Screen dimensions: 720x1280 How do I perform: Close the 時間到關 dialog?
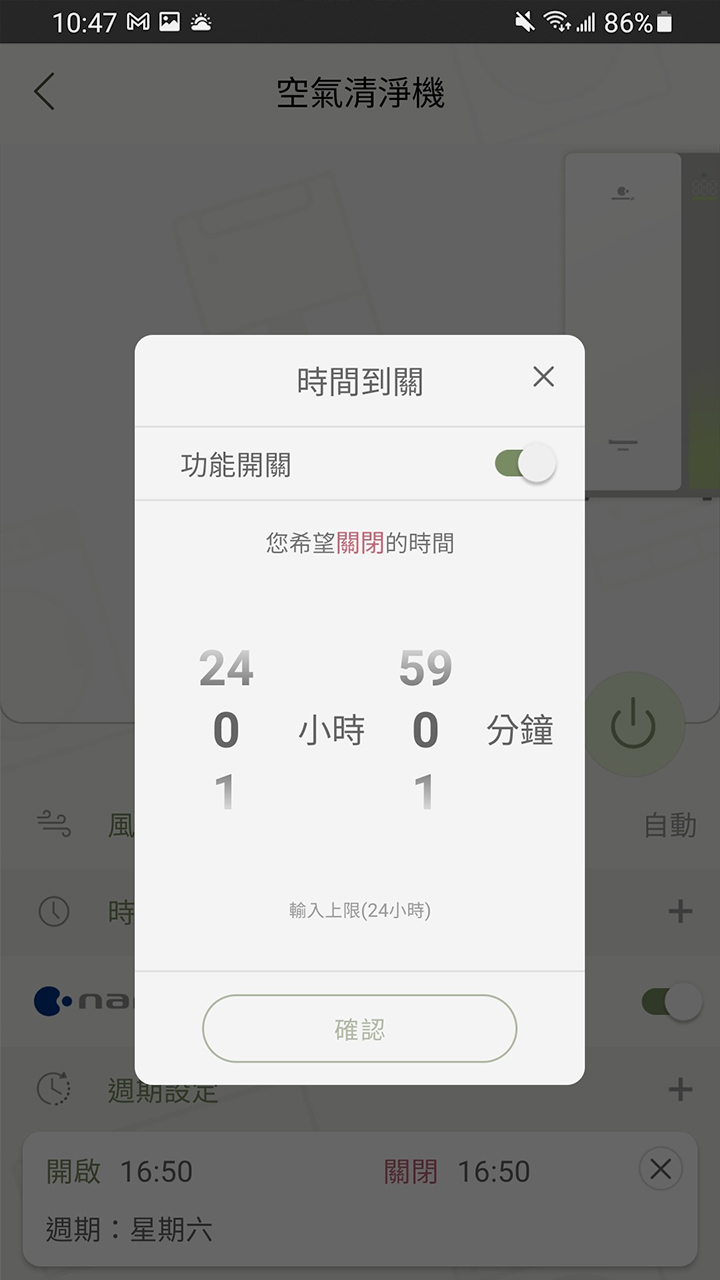[x=543, y=377]
